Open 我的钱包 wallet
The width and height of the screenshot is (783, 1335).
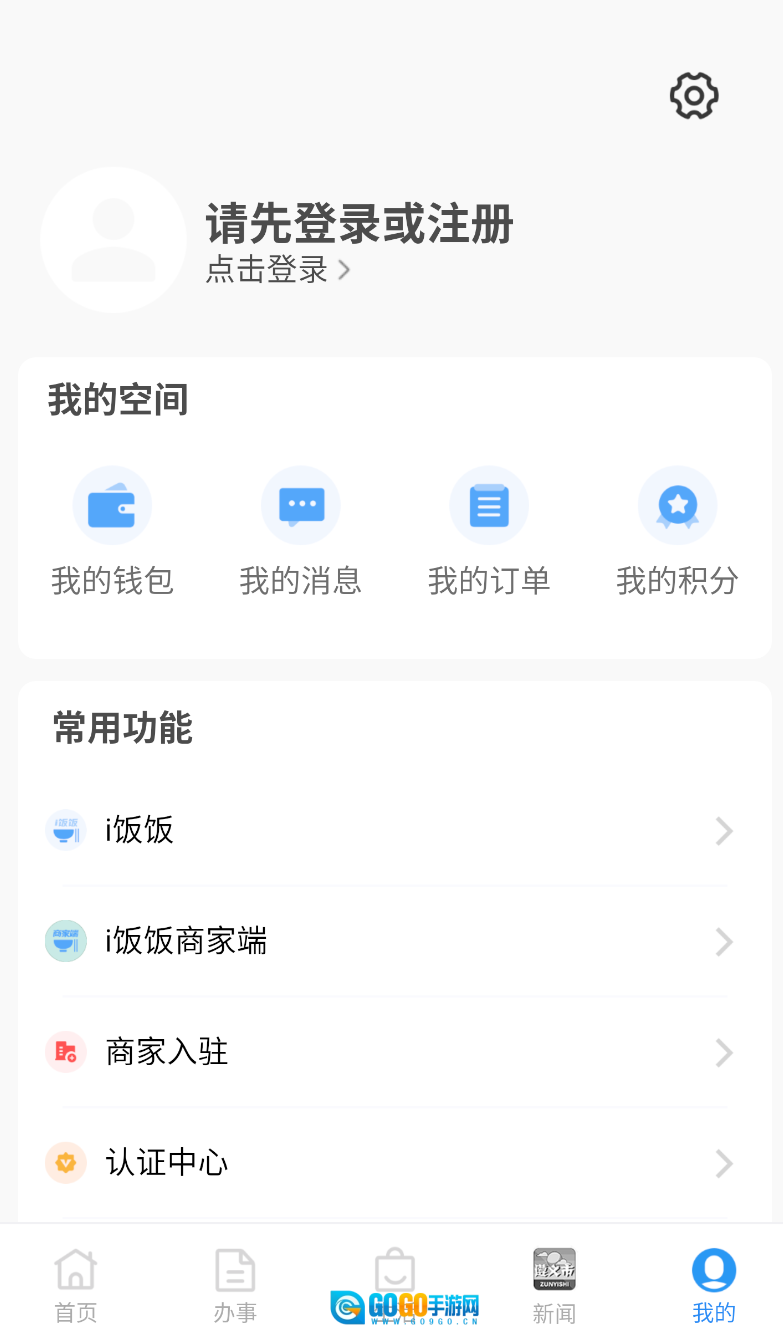112,530
